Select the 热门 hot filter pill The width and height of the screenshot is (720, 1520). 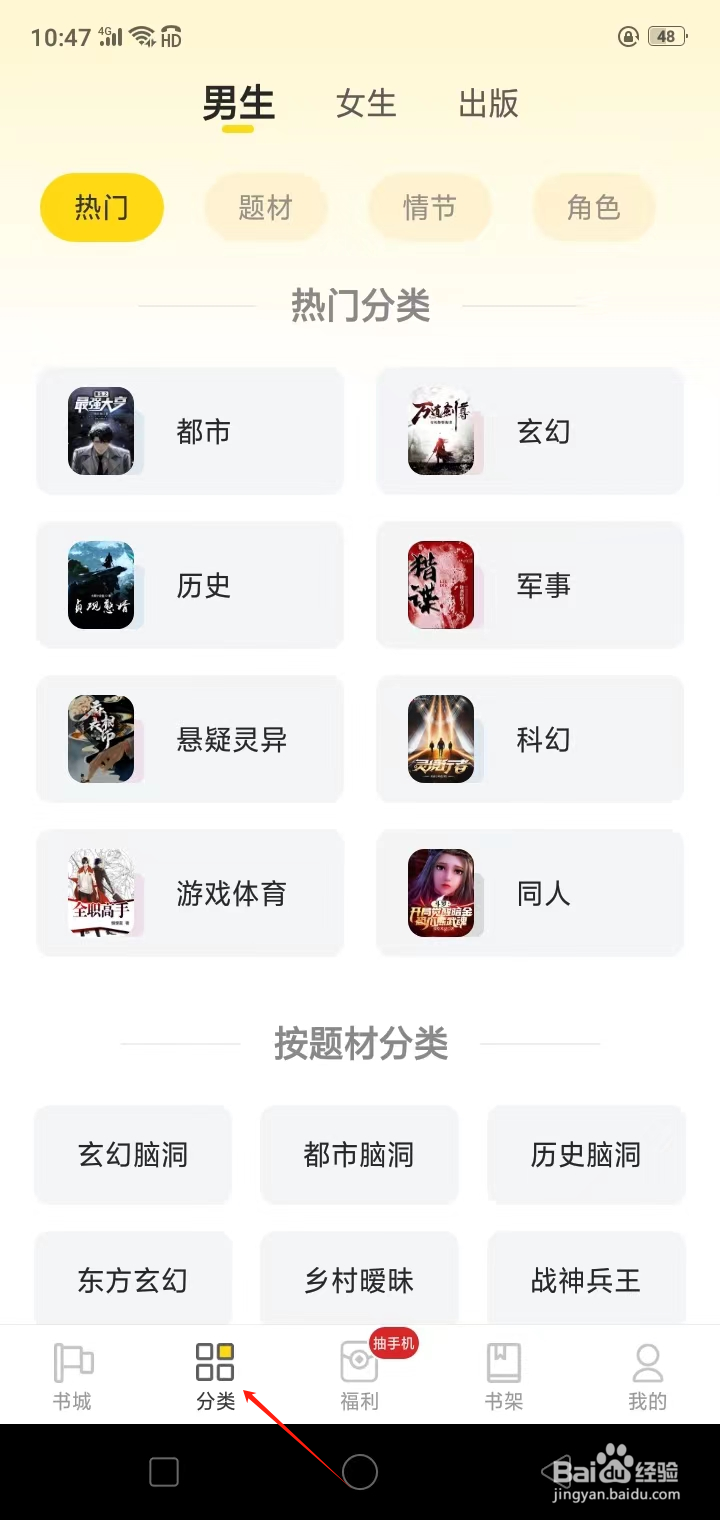click(101, 207)
